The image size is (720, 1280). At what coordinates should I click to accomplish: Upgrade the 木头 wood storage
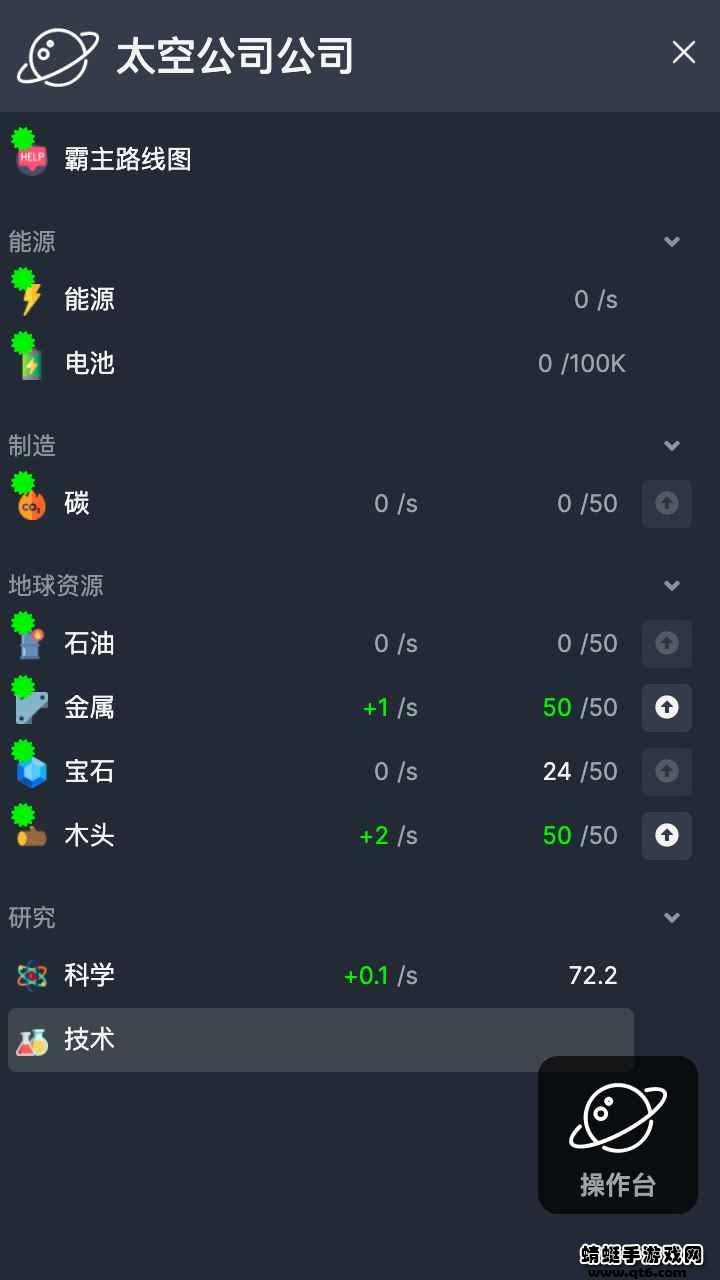coord(666,835)
